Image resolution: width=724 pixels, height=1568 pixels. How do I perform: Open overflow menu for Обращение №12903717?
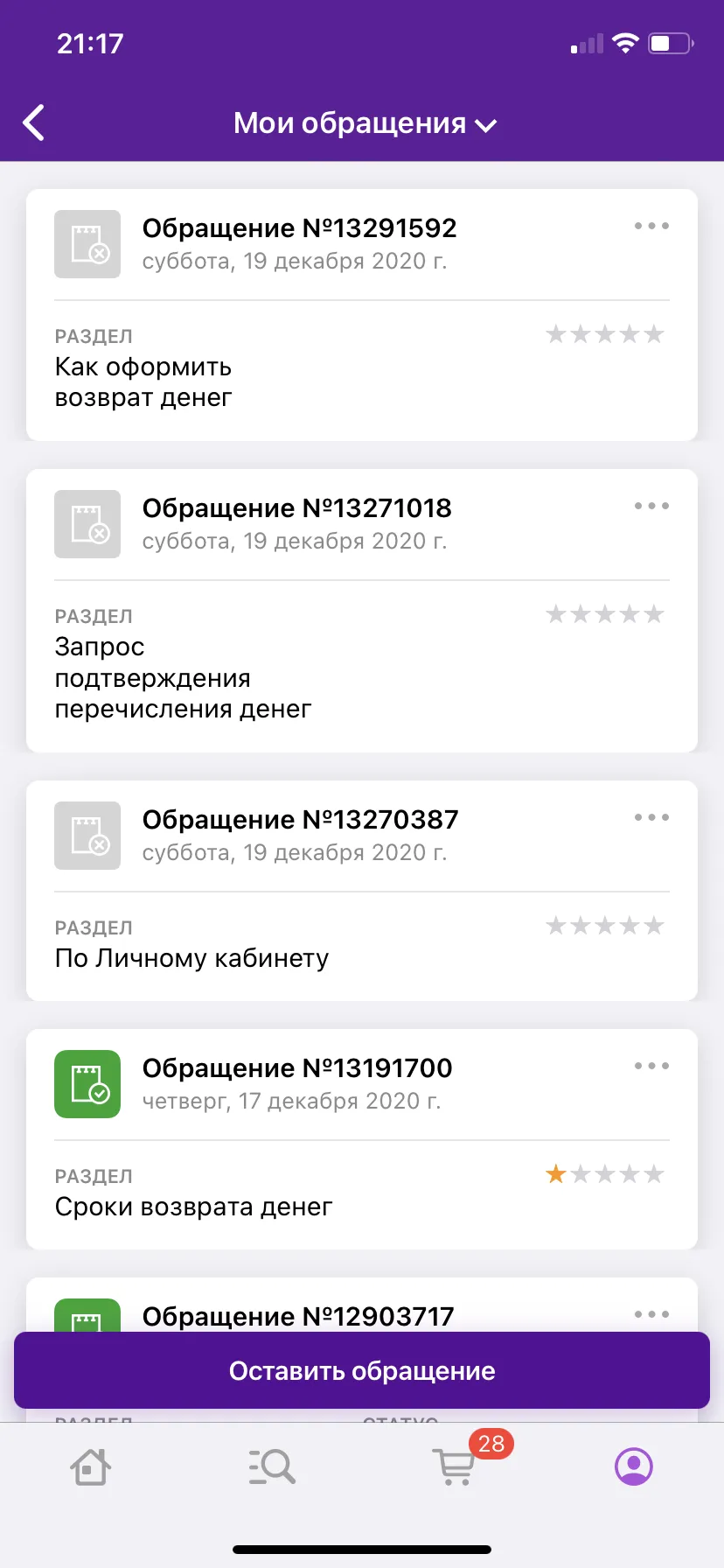(x=651, y=1314)
